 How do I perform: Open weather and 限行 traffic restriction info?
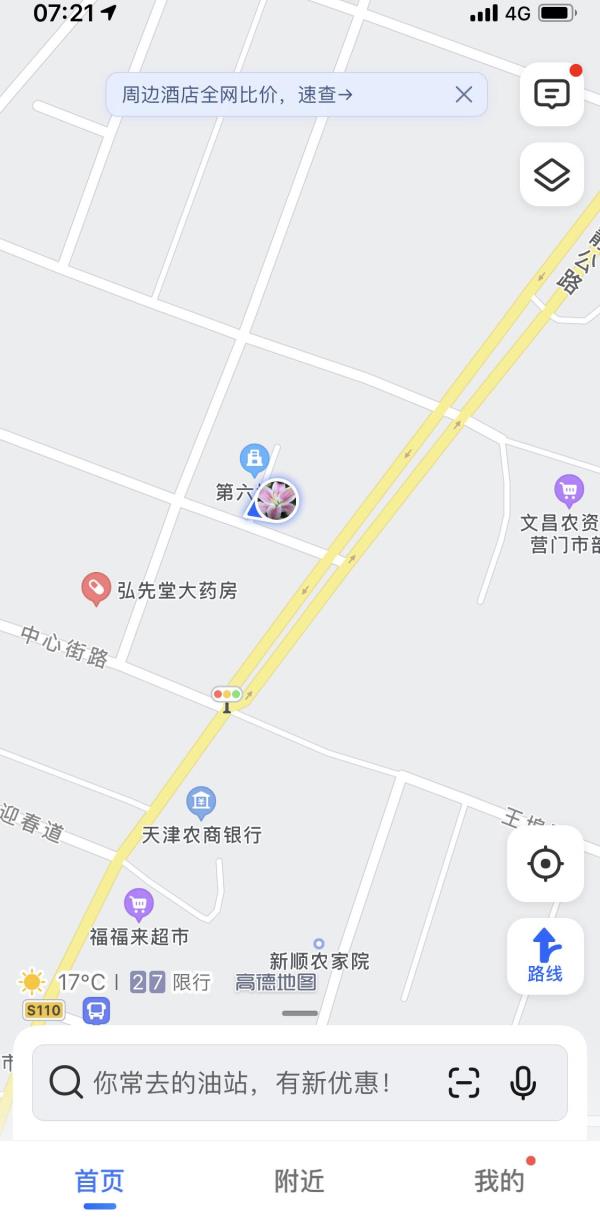click(x=116, y=982)
